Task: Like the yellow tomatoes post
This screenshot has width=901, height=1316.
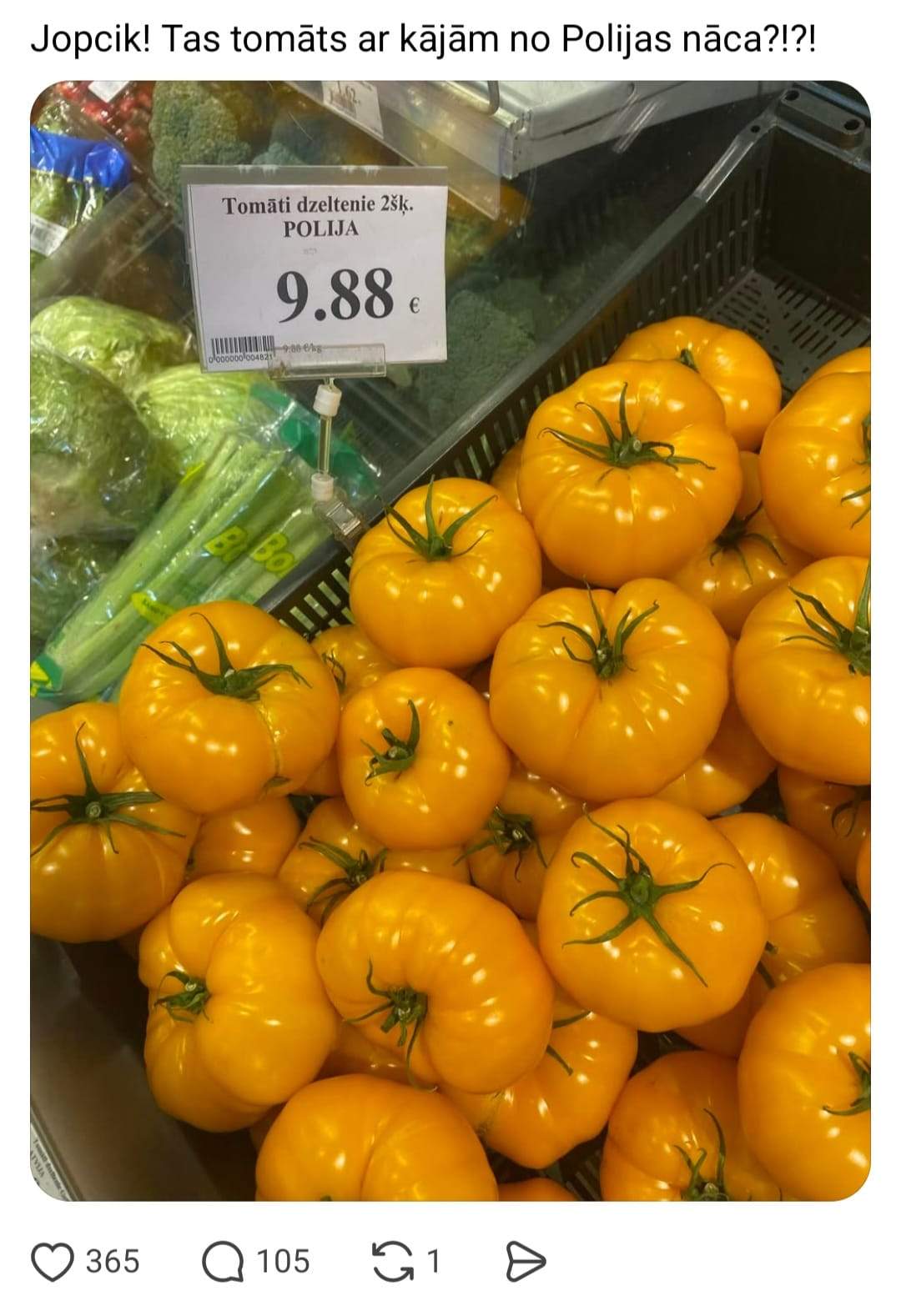Action: (53, 1262)
